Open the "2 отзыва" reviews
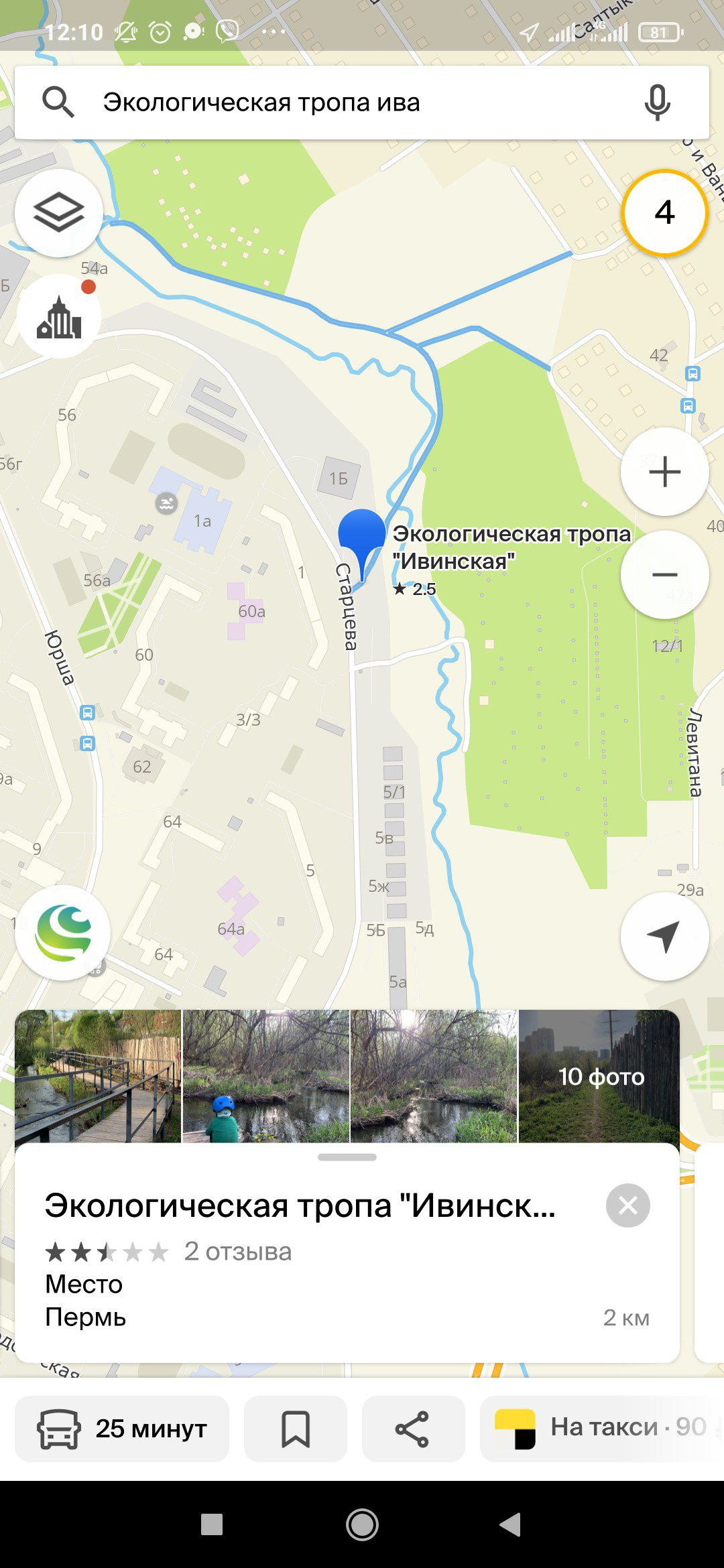The height and width of the screenshot is (1568, 724). [x=237, y=1251]
